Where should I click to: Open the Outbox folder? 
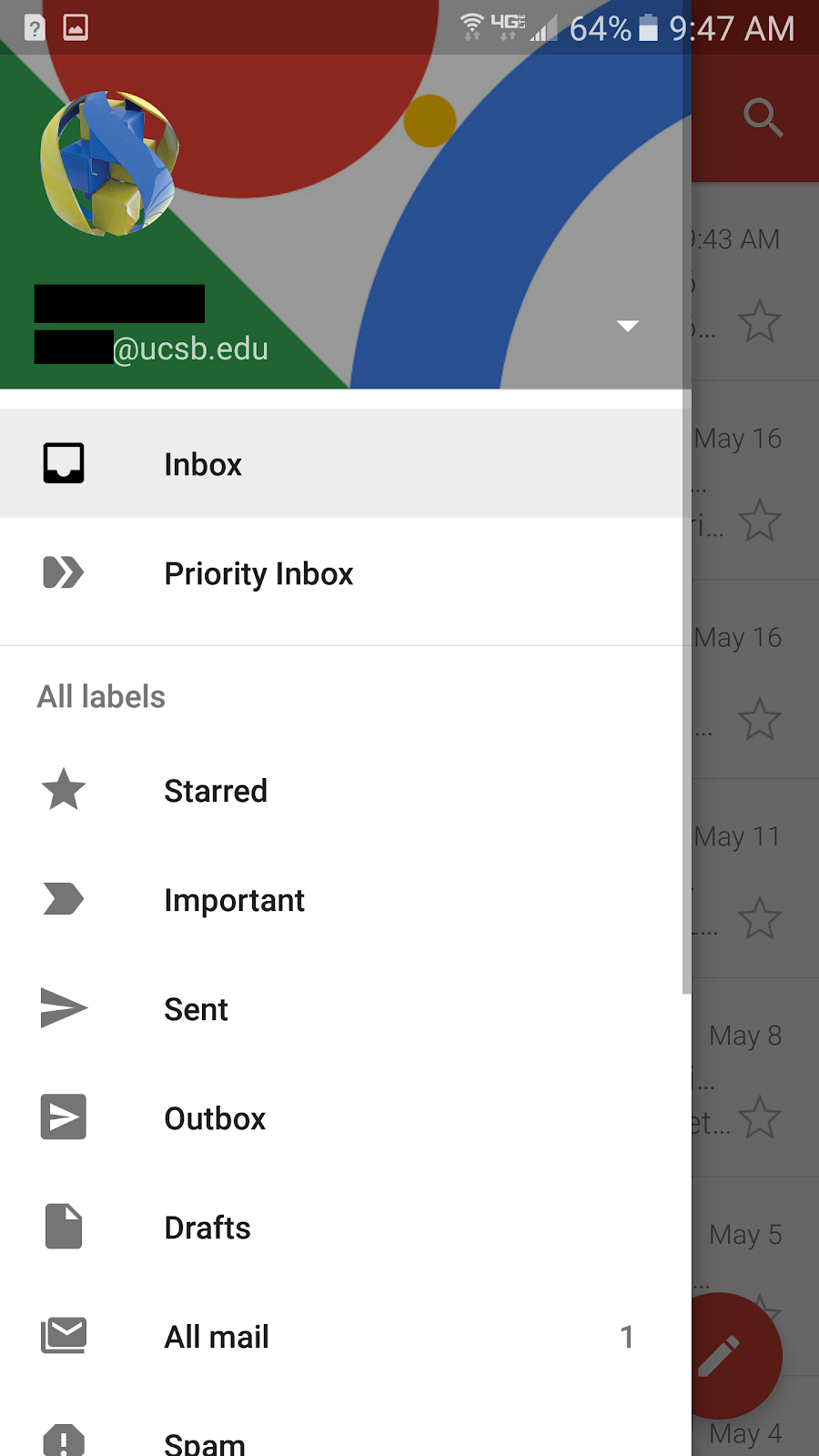click(x=215, y=1118)
